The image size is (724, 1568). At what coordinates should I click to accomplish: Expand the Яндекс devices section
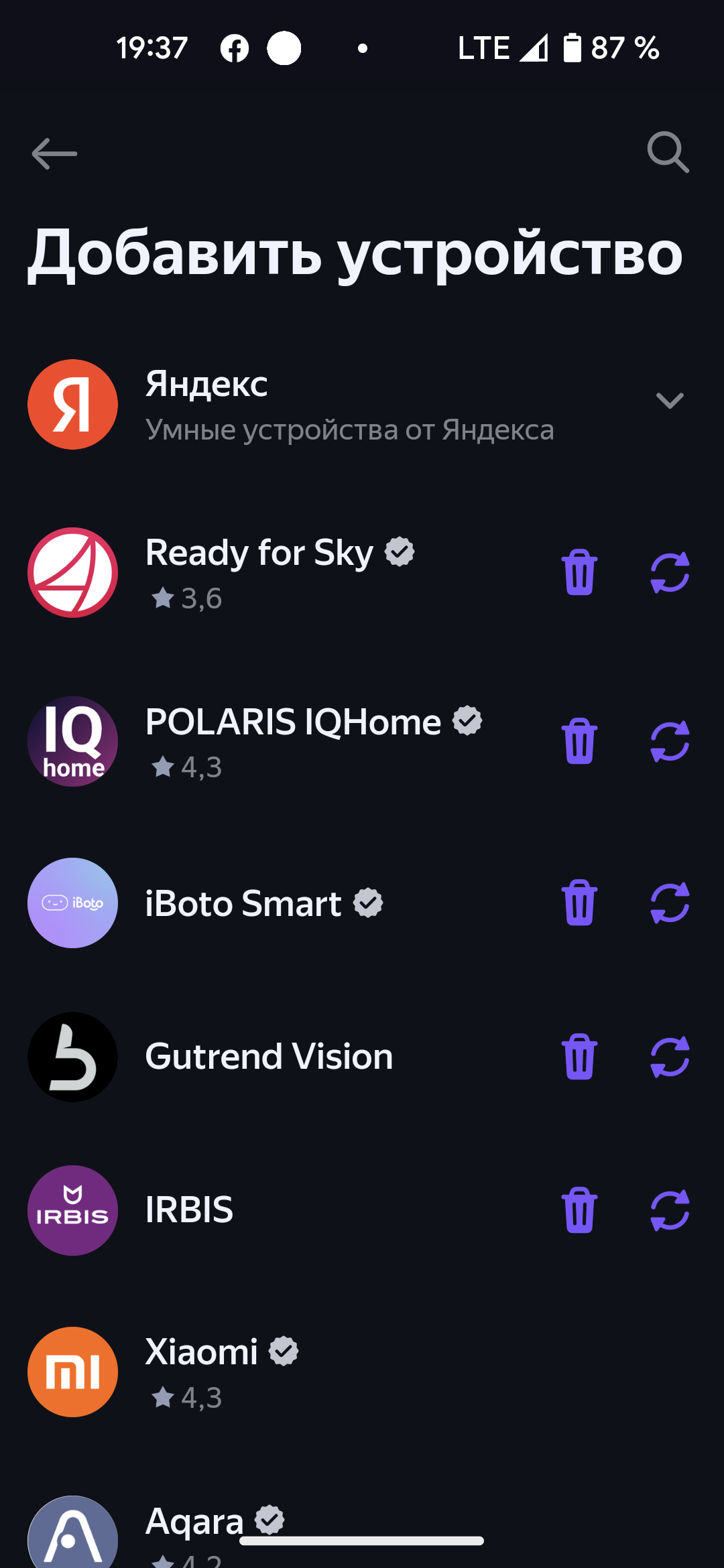(x=669, y=401)
